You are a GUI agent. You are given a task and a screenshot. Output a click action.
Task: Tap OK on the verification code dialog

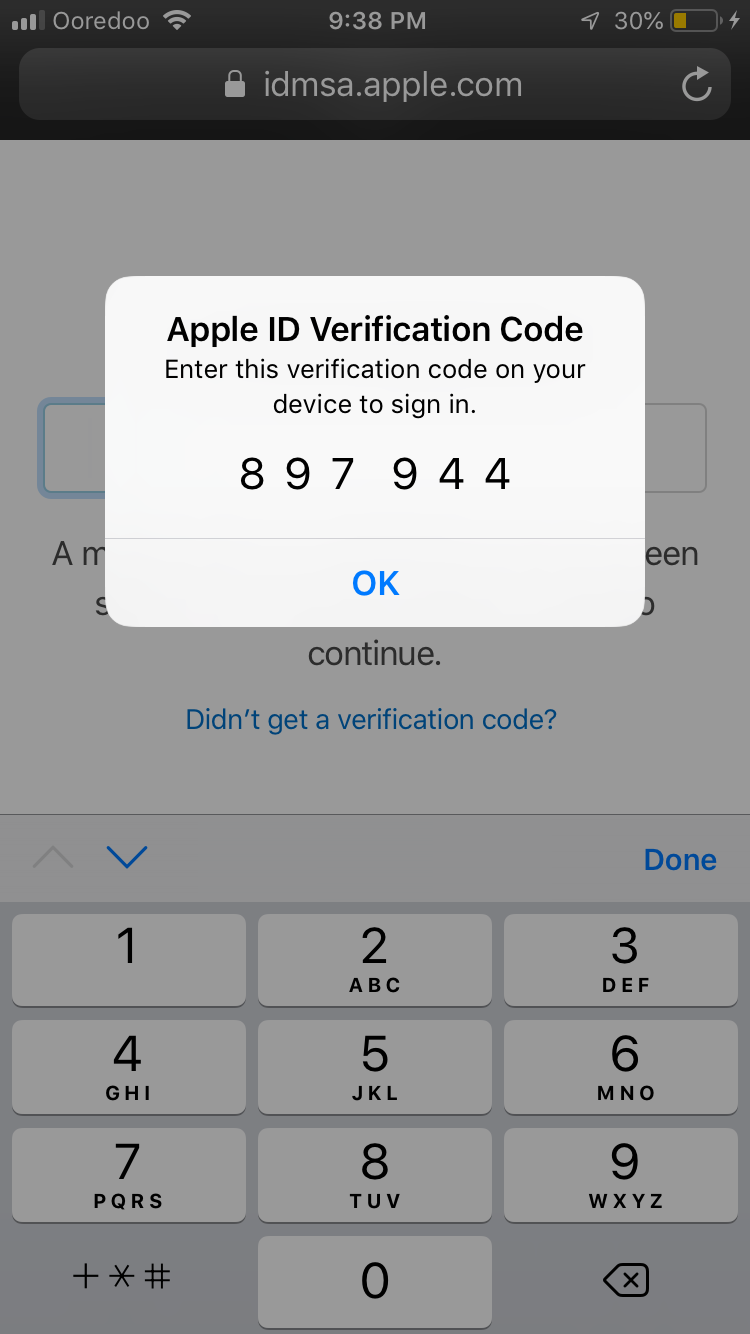pyautogui.click(x=375, y=583)
